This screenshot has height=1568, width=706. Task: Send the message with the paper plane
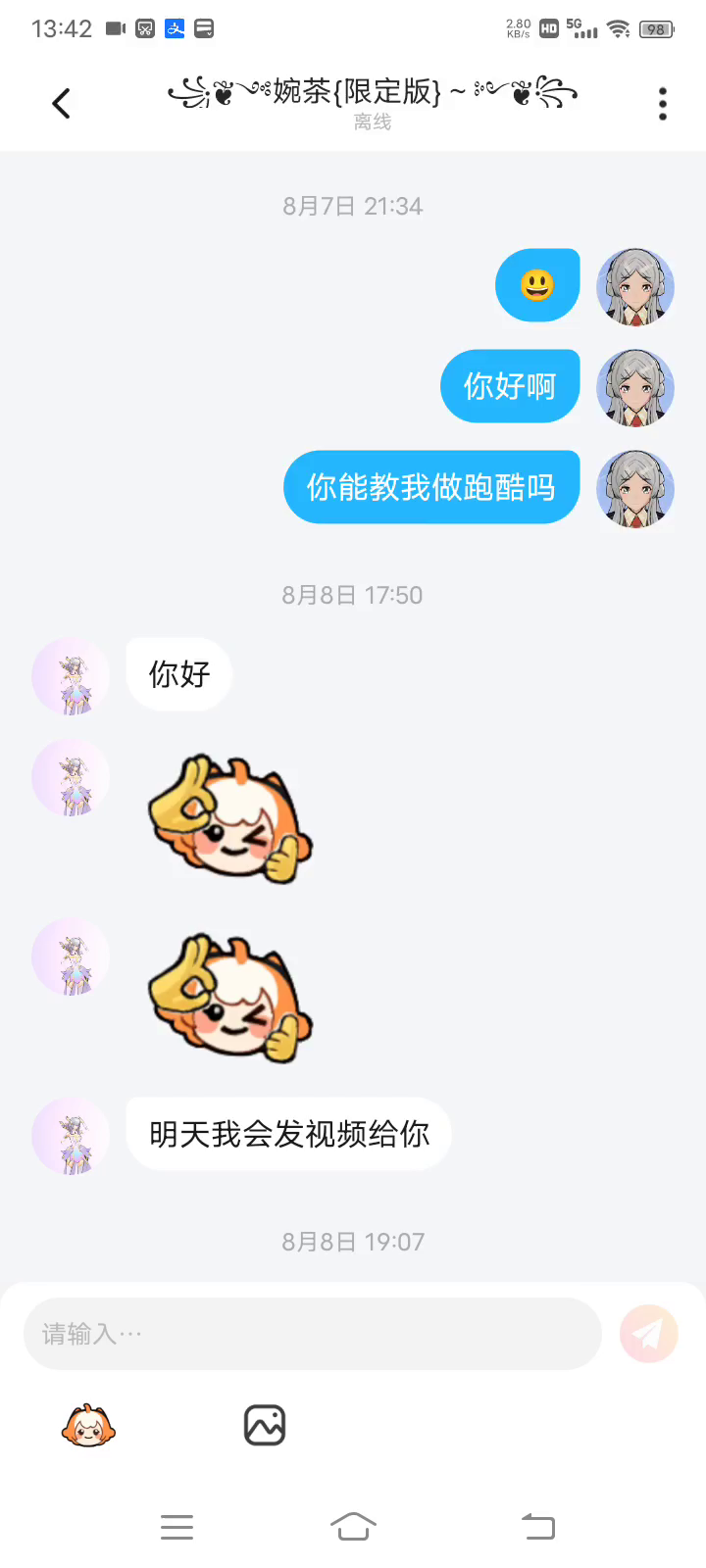648,1334
